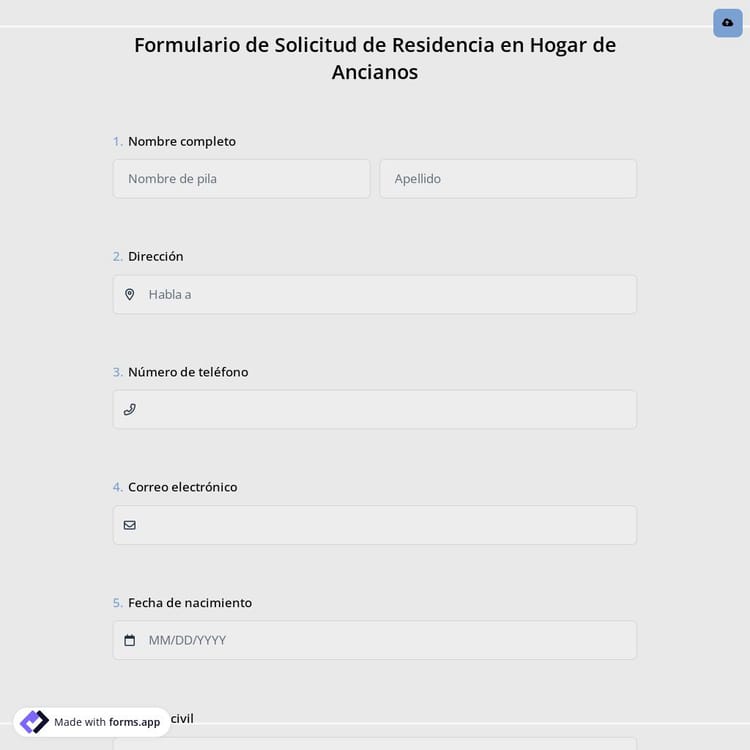Enter first name in Nombre de pila field
750x750 pixels.
[241, 179]
